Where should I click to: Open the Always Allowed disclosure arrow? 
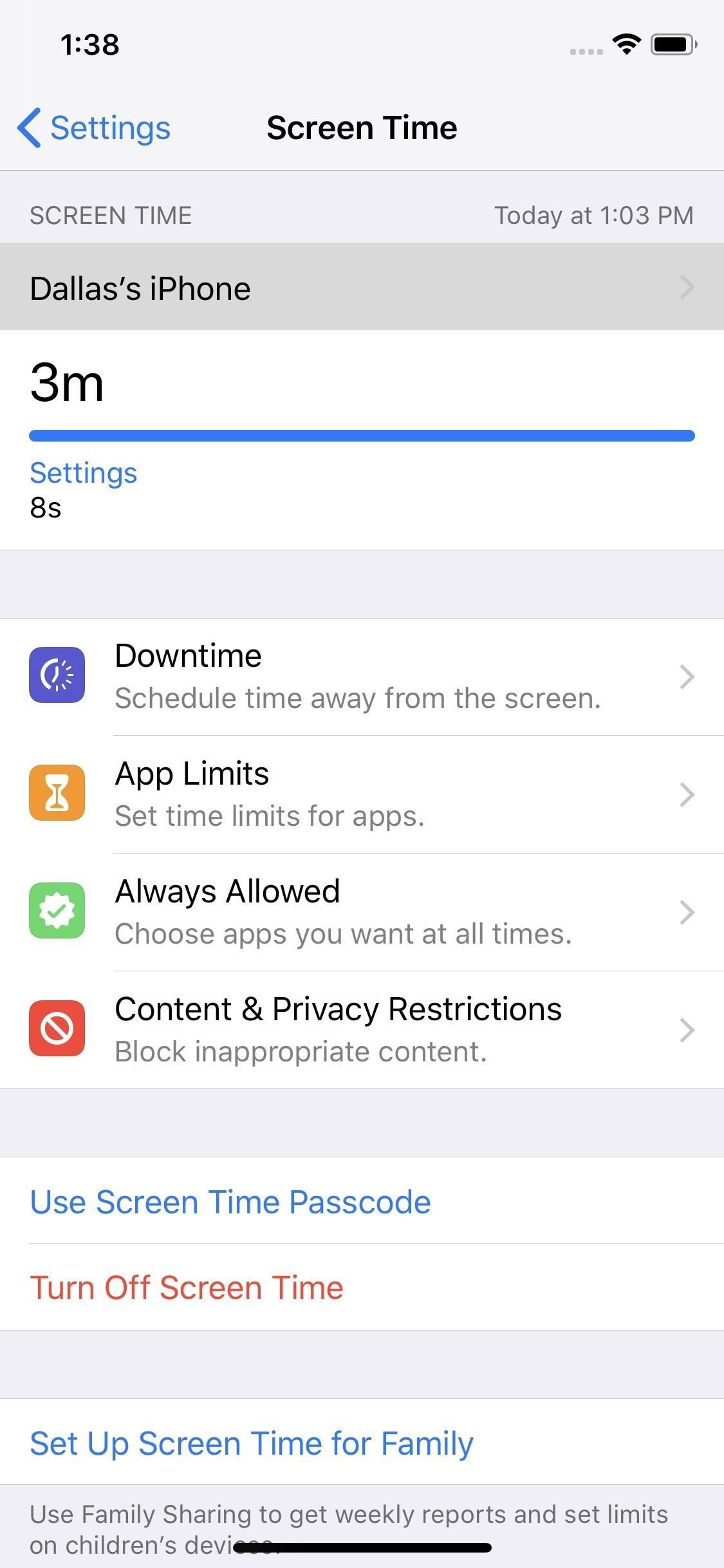687,911
